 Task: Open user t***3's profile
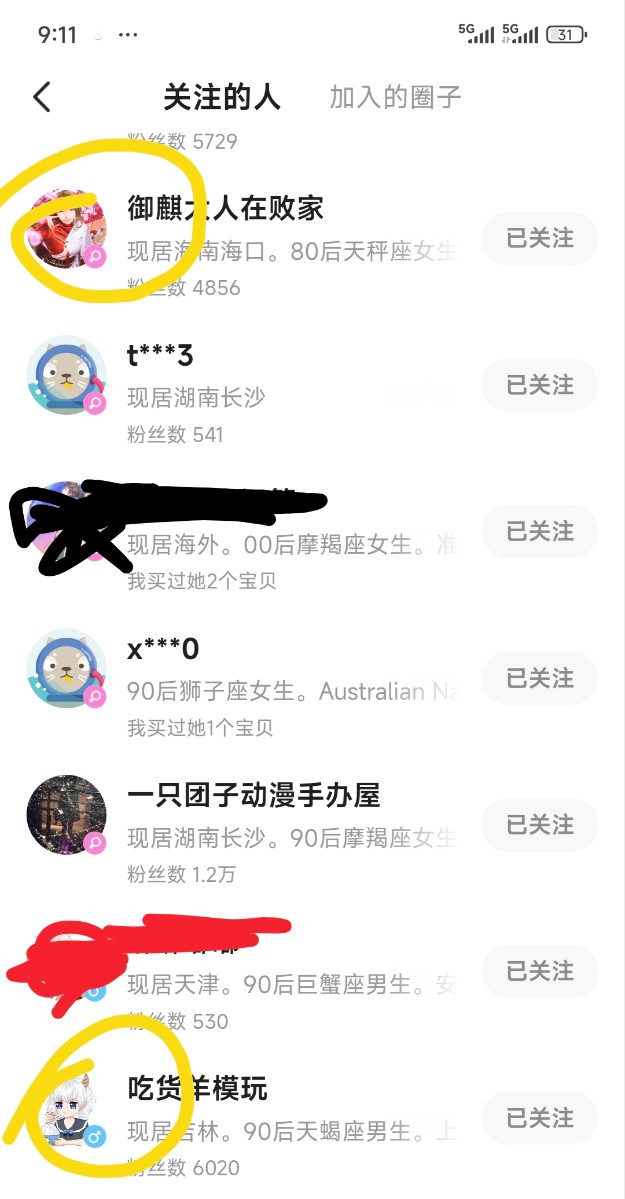[x=160, y=355]
